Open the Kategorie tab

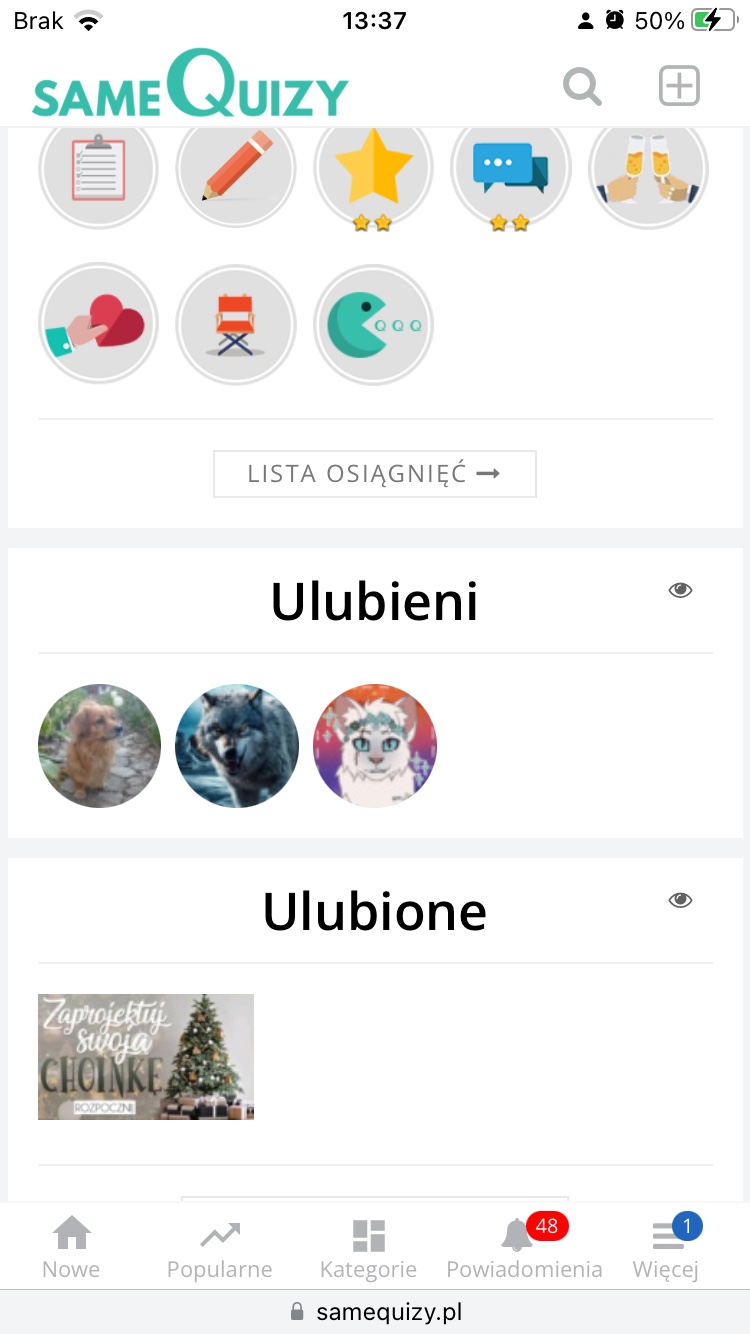pos(368,1249)
